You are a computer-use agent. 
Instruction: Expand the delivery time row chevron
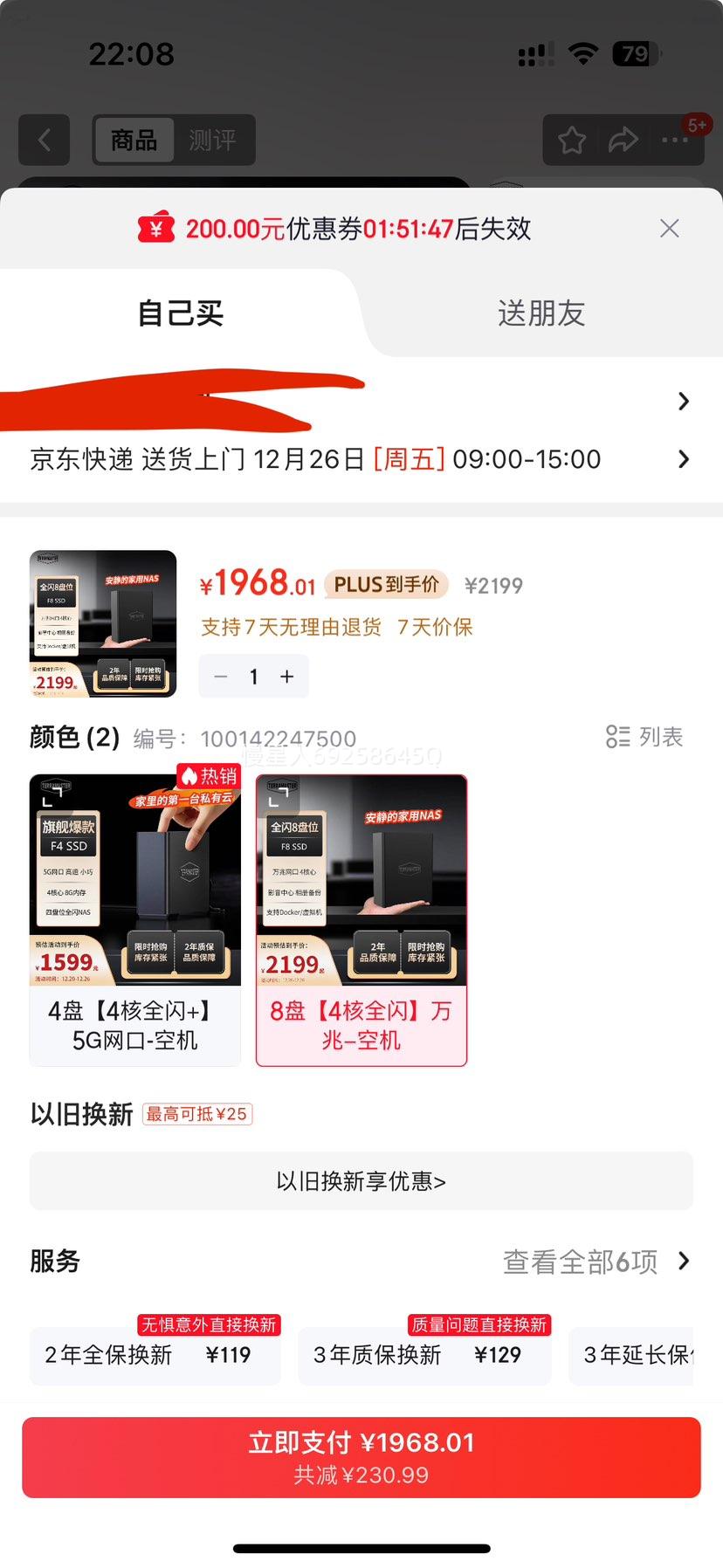[684, 458]
